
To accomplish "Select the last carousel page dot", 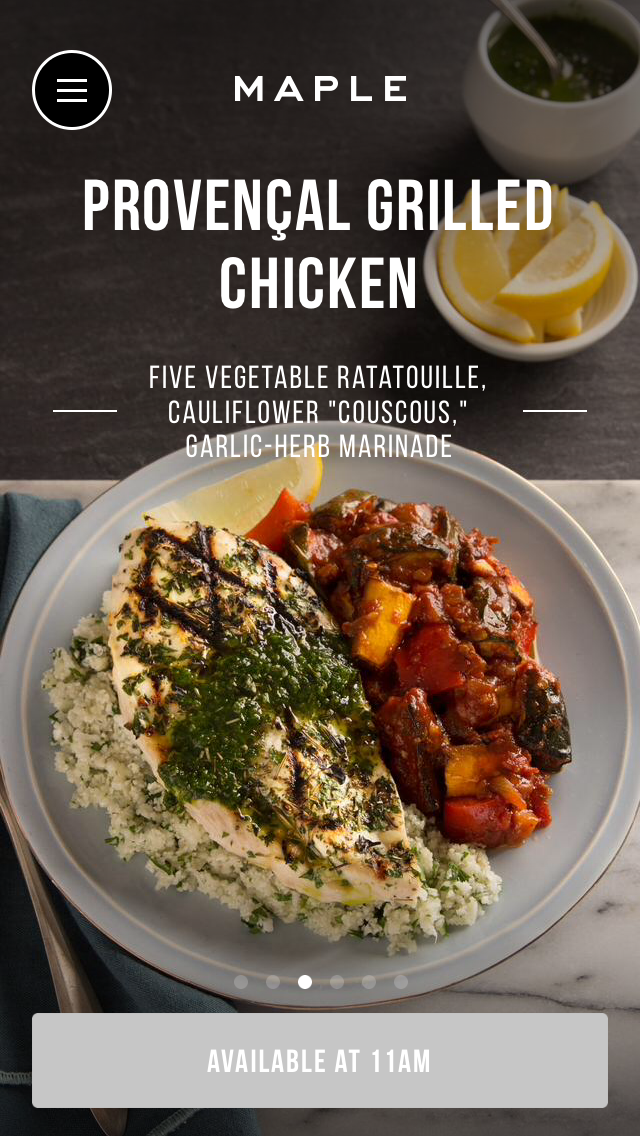I will 401,982.
